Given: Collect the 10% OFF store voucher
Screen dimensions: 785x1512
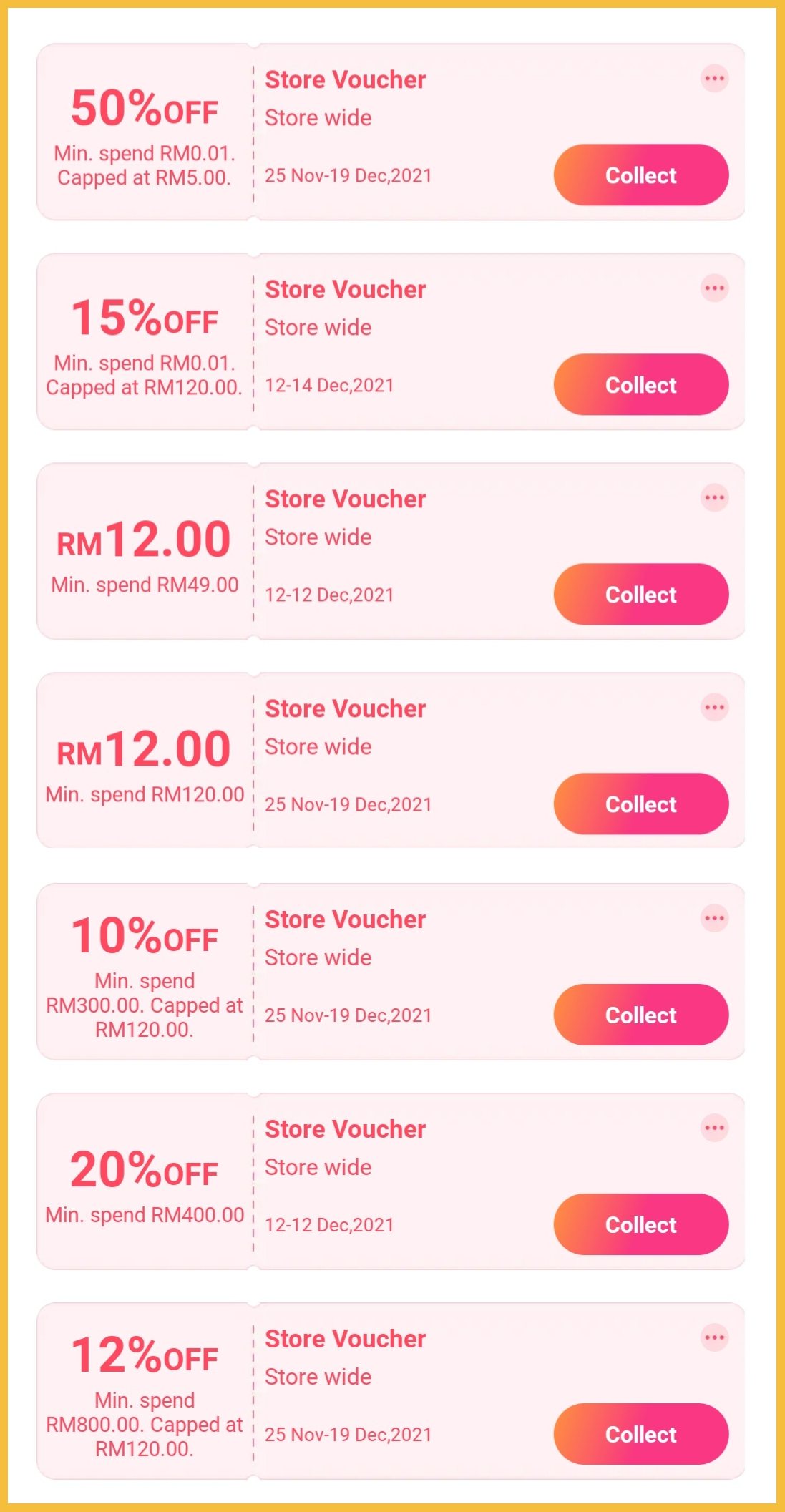Looking at the screenshot, I should pyautogui.click(x=640, y=1015).
